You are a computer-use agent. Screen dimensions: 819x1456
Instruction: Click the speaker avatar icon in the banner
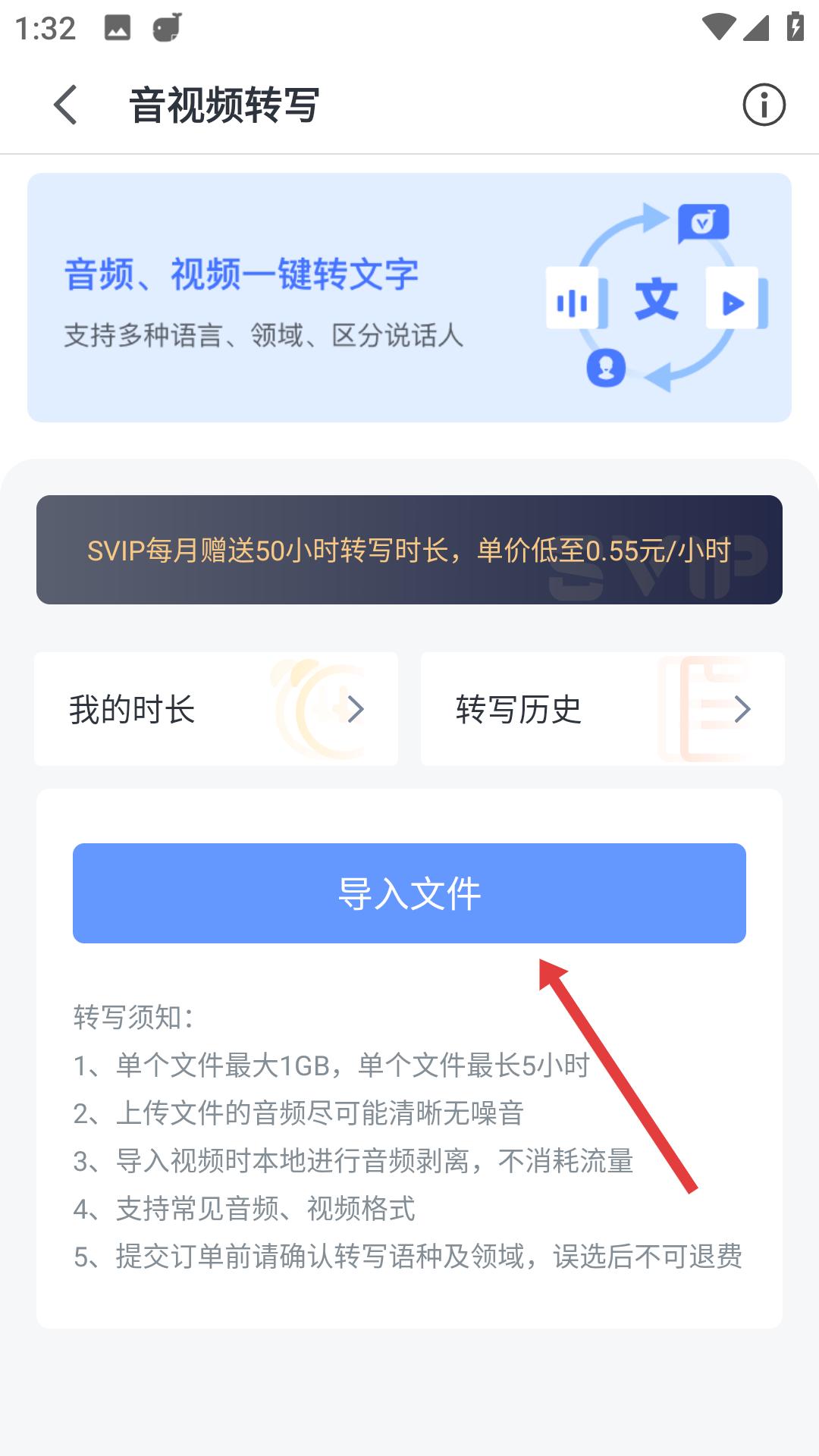click(604, 369)
